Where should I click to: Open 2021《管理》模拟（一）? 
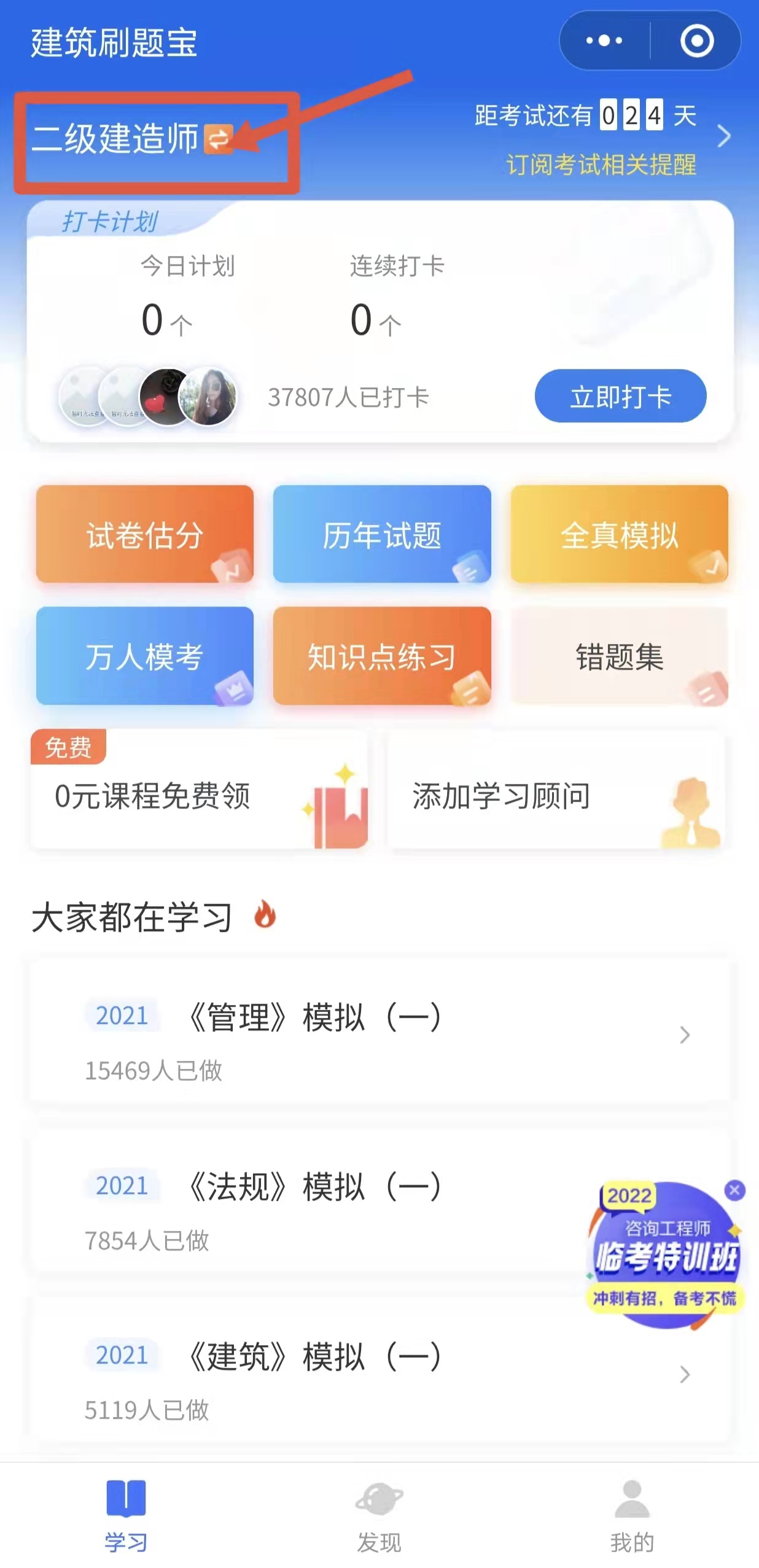[379, 1034]
